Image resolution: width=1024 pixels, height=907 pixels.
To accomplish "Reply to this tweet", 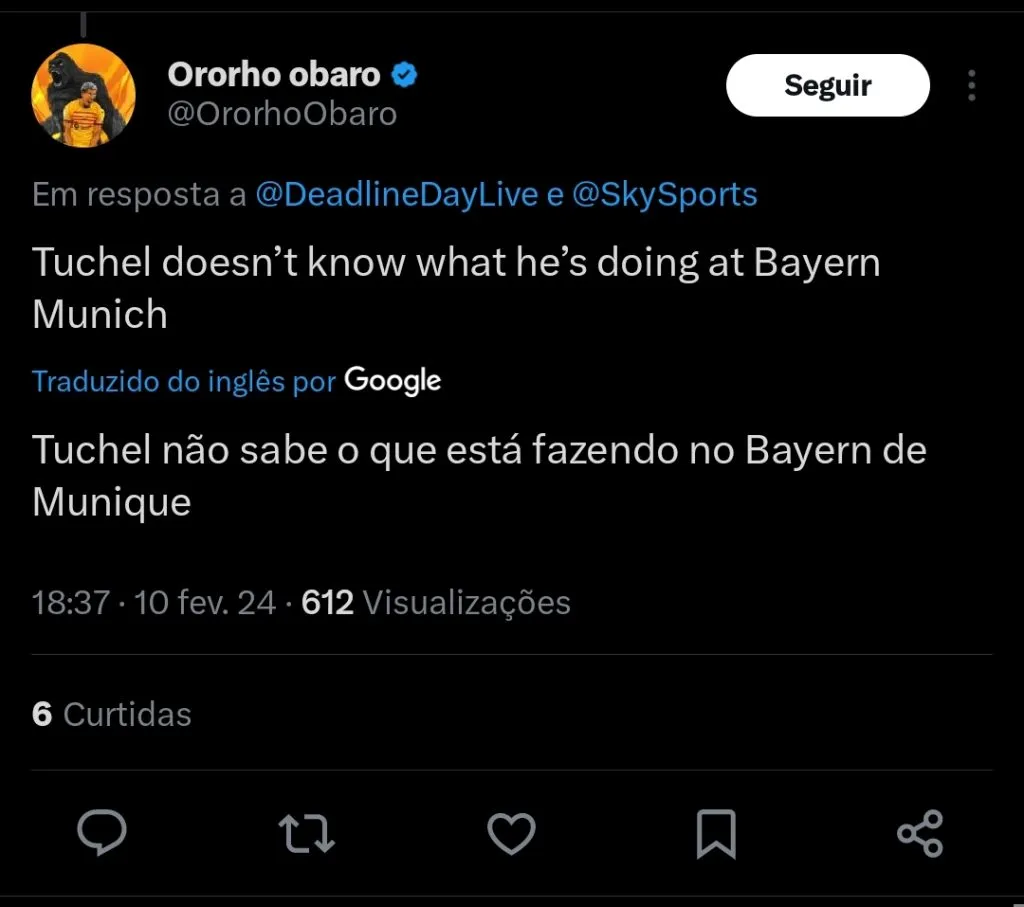I will 102,833.
